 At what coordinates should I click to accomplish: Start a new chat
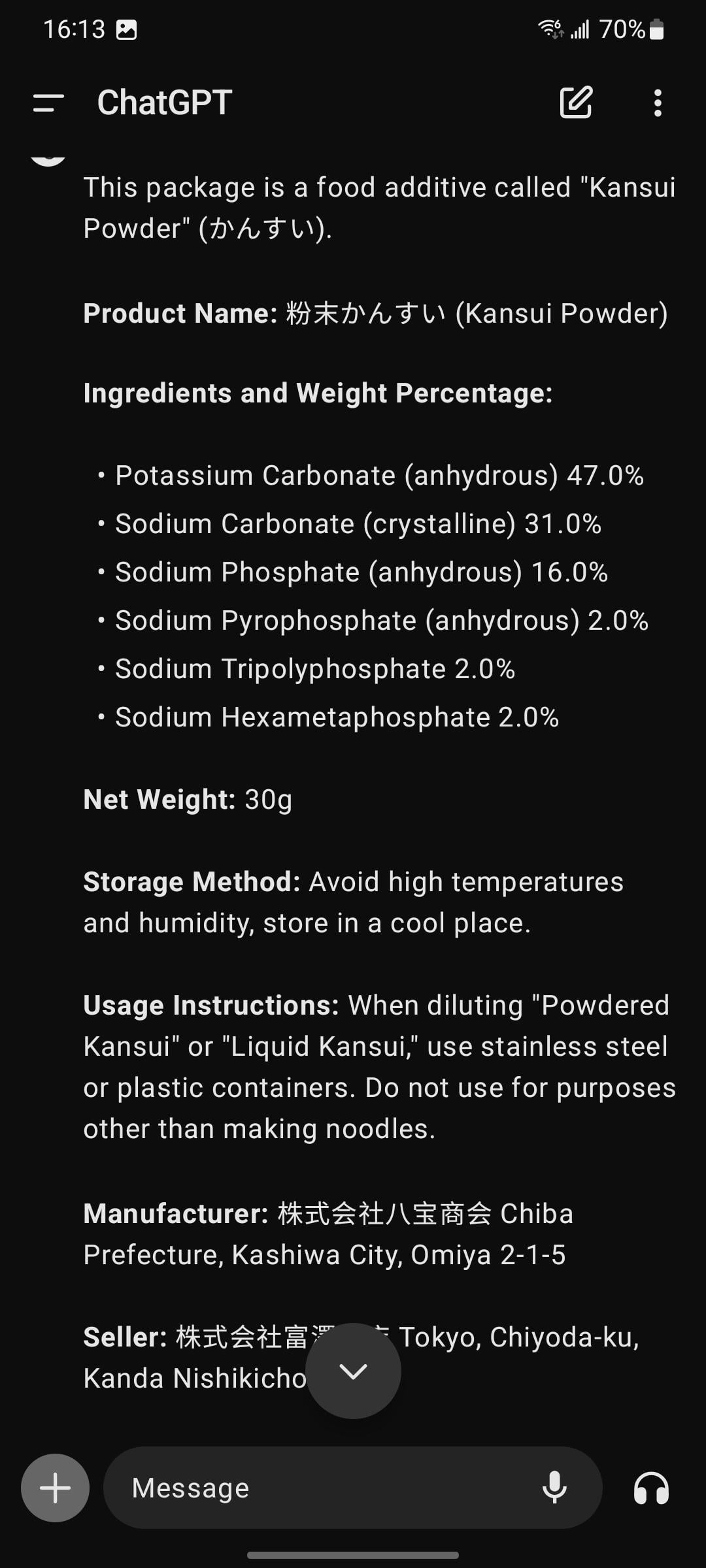(x=576, y=102)
